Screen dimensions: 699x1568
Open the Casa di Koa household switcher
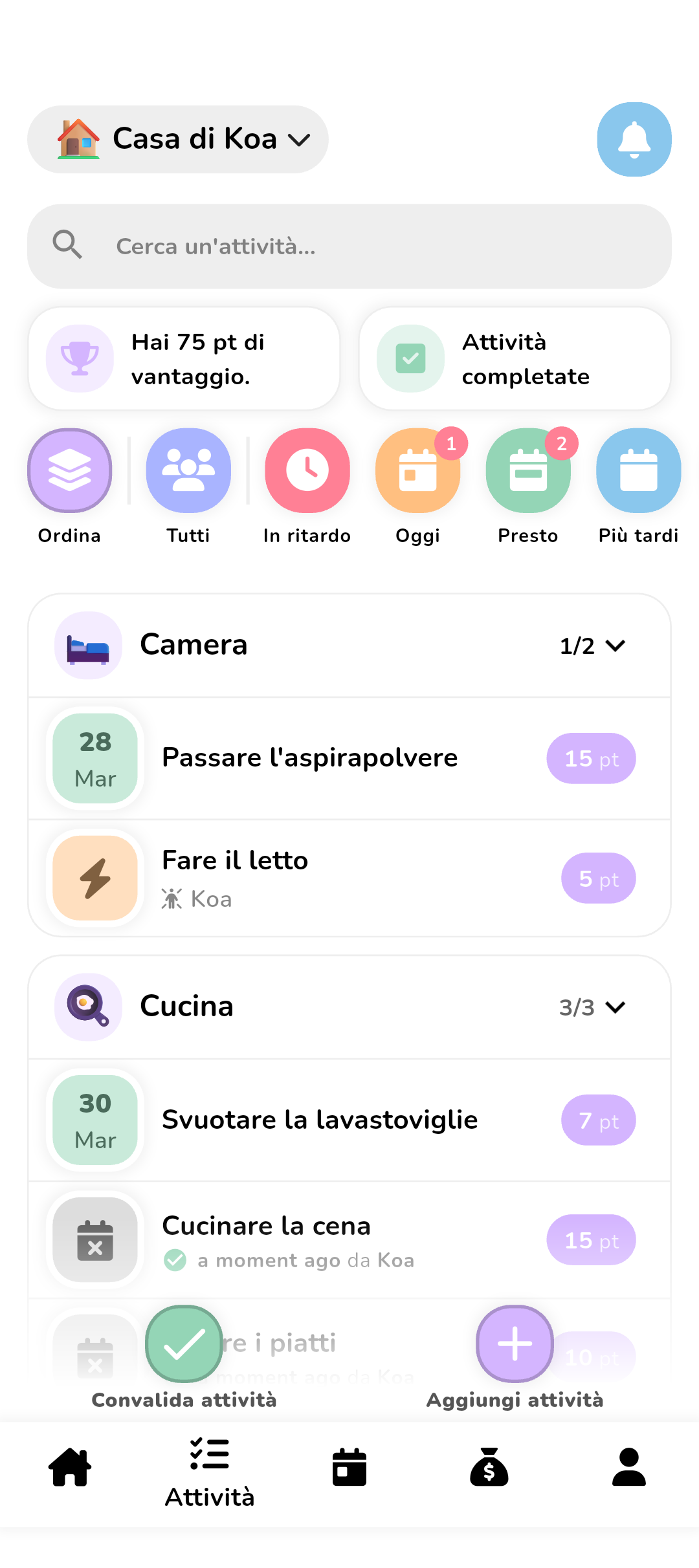point(177,138)
